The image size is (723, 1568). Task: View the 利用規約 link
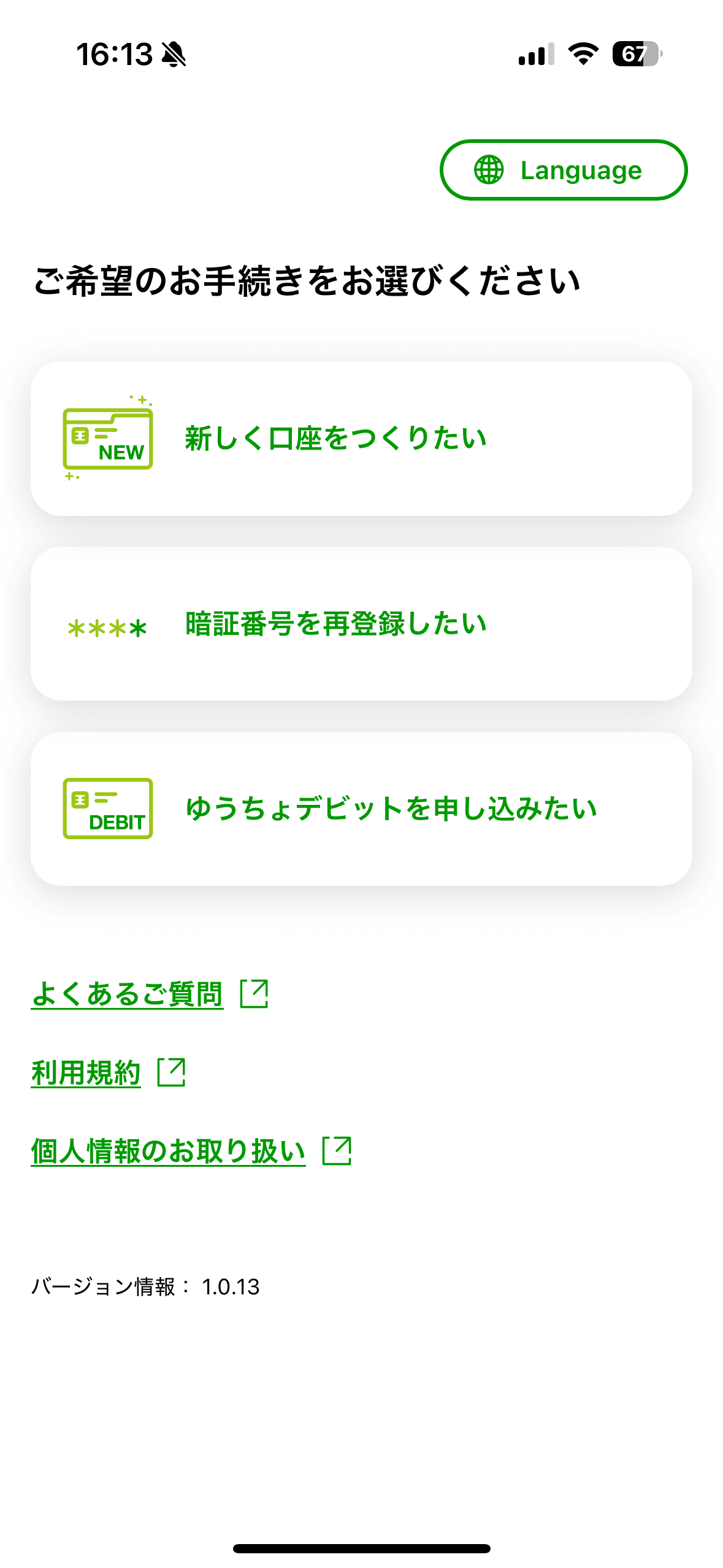(x=86, y=1073)
